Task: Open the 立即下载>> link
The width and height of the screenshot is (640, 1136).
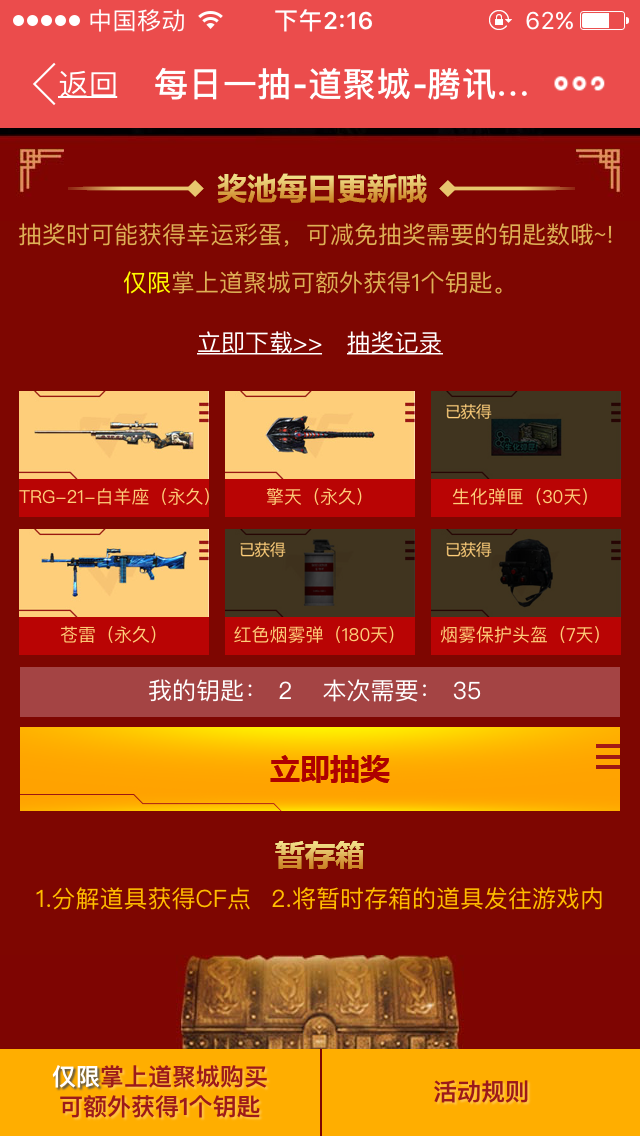Action: click(259, 343)
